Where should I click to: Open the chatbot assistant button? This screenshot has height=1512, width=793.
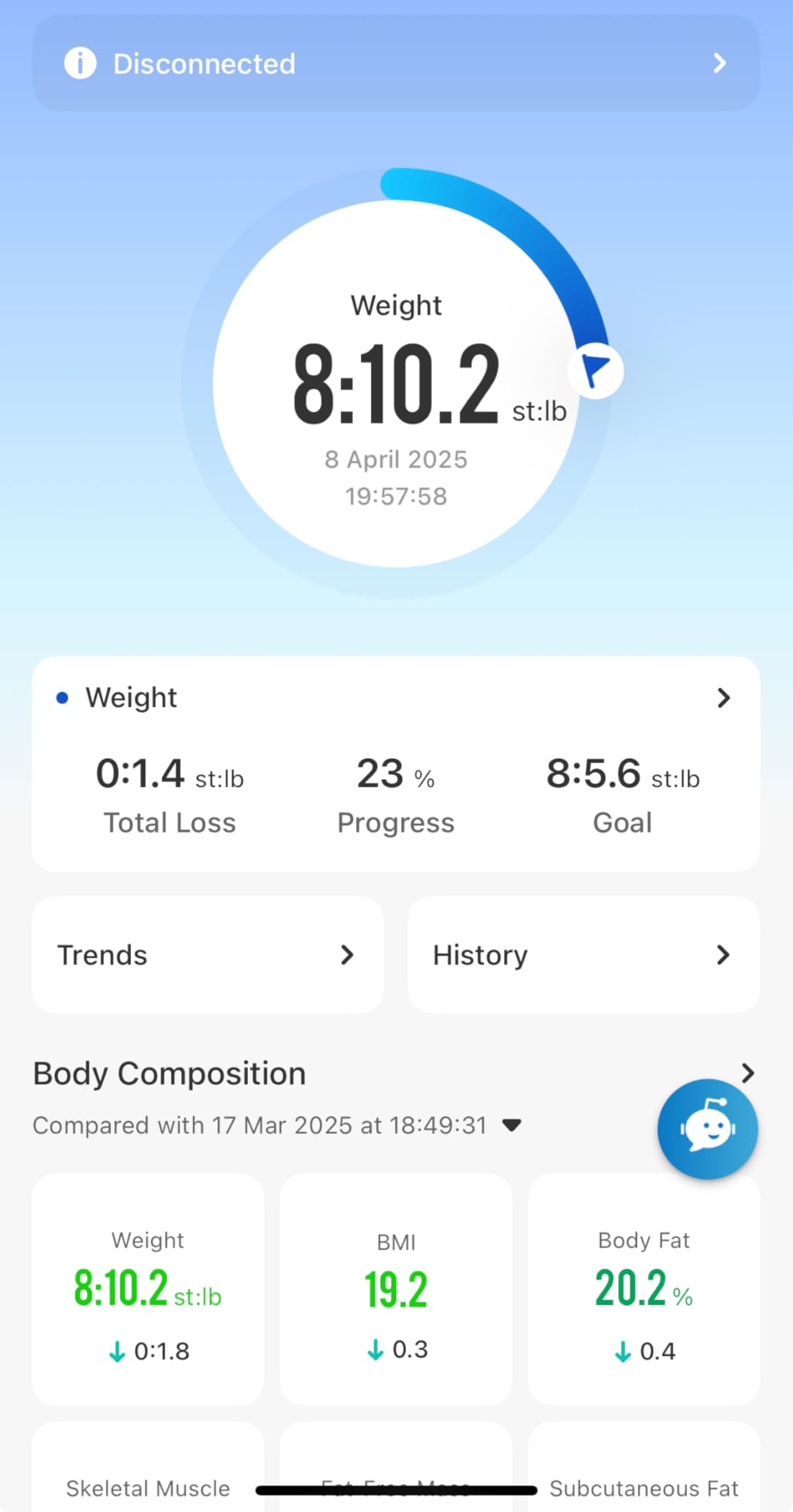pos(707,1129)
